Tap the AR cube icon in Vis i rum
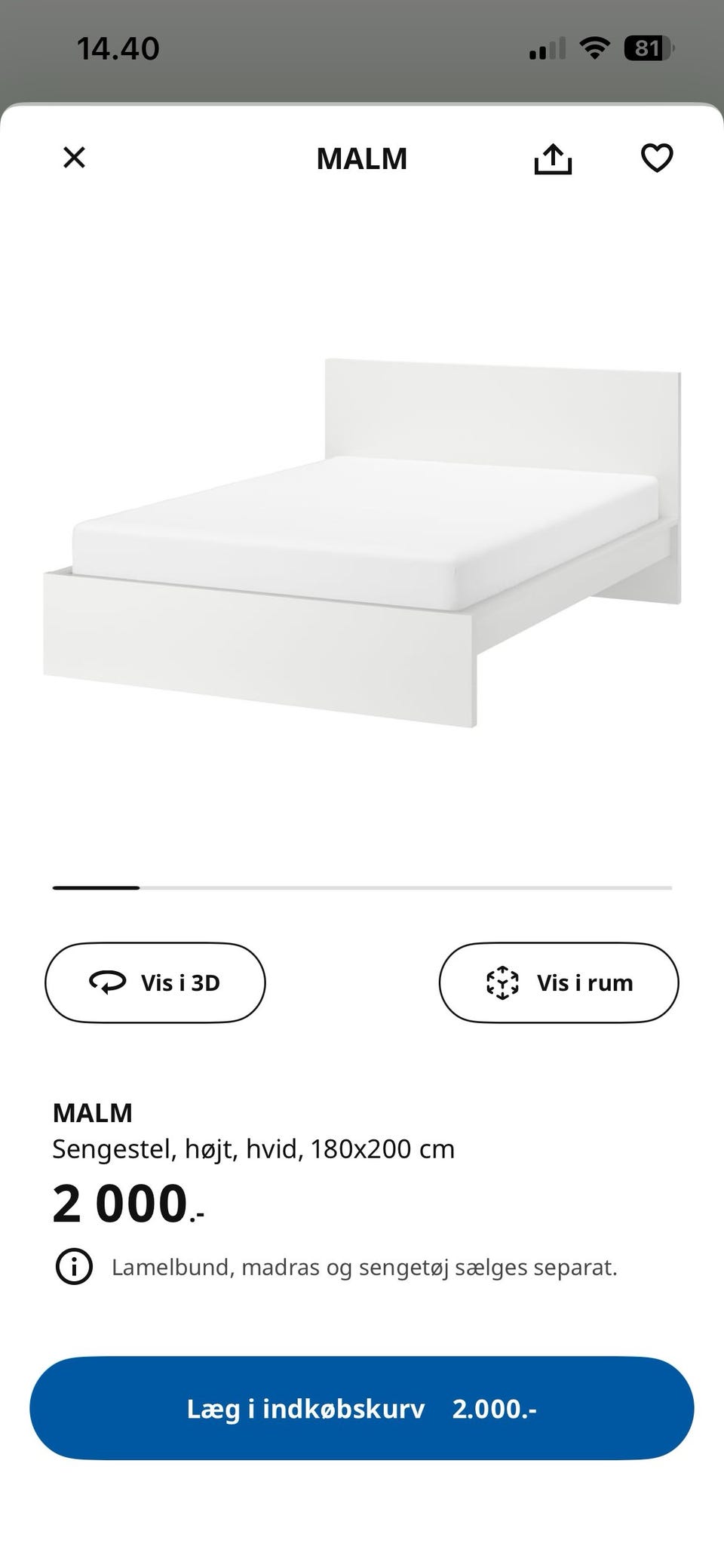The width and height of the screenshot is (724, 1568). click(x=502, y=982)
